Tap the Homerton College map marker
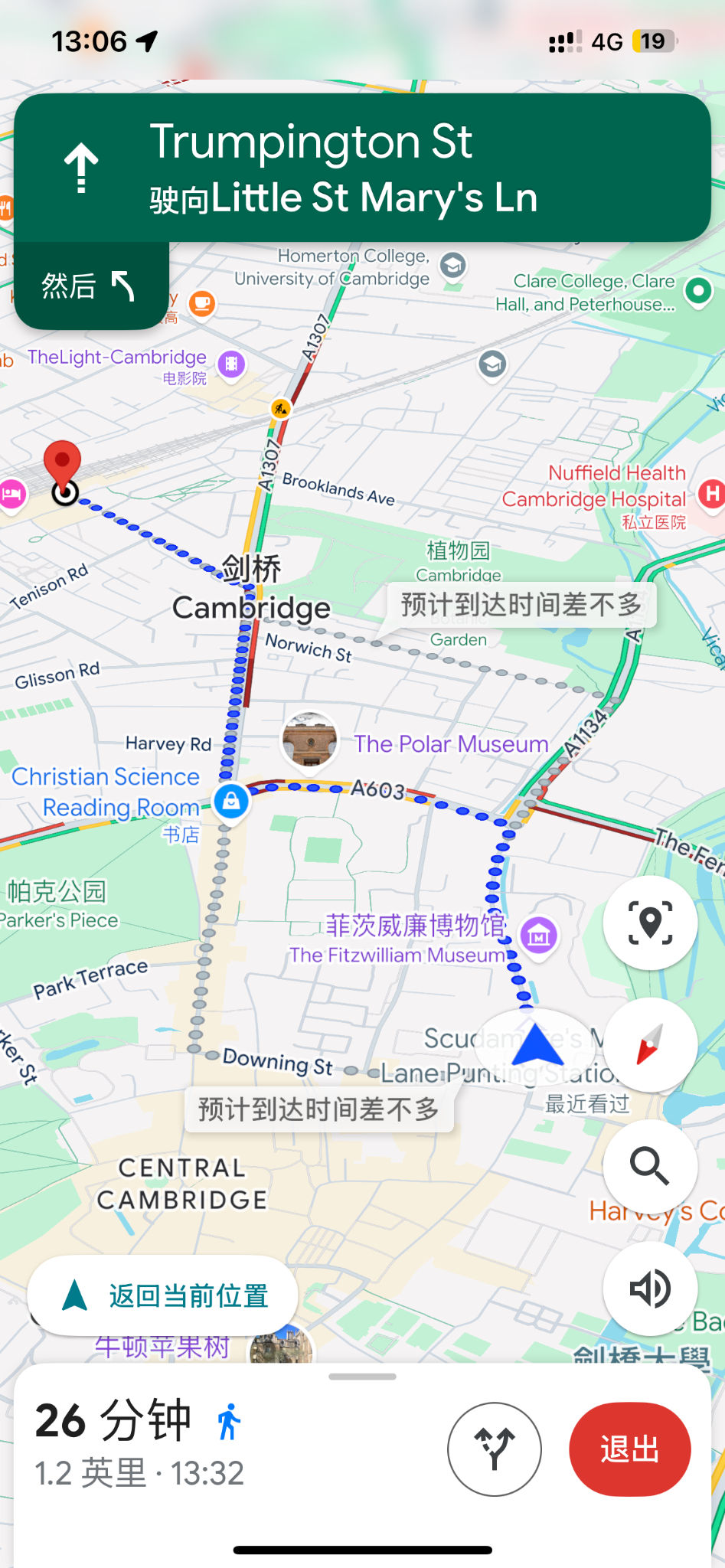This screenshot has height=1568, width=725. point(453,266)
